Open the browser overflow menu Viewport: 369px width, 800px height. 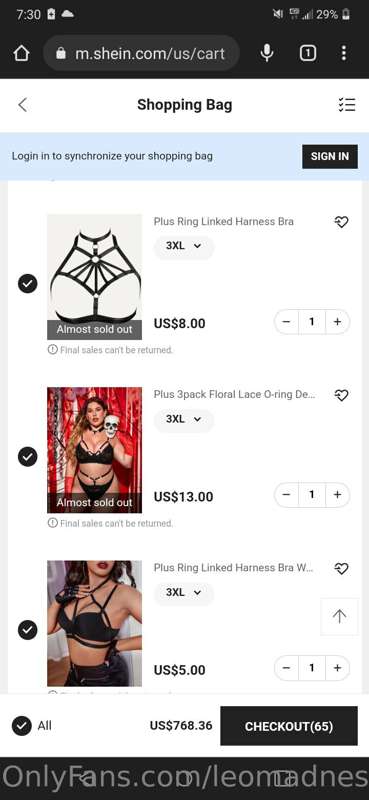click(344, 53)
